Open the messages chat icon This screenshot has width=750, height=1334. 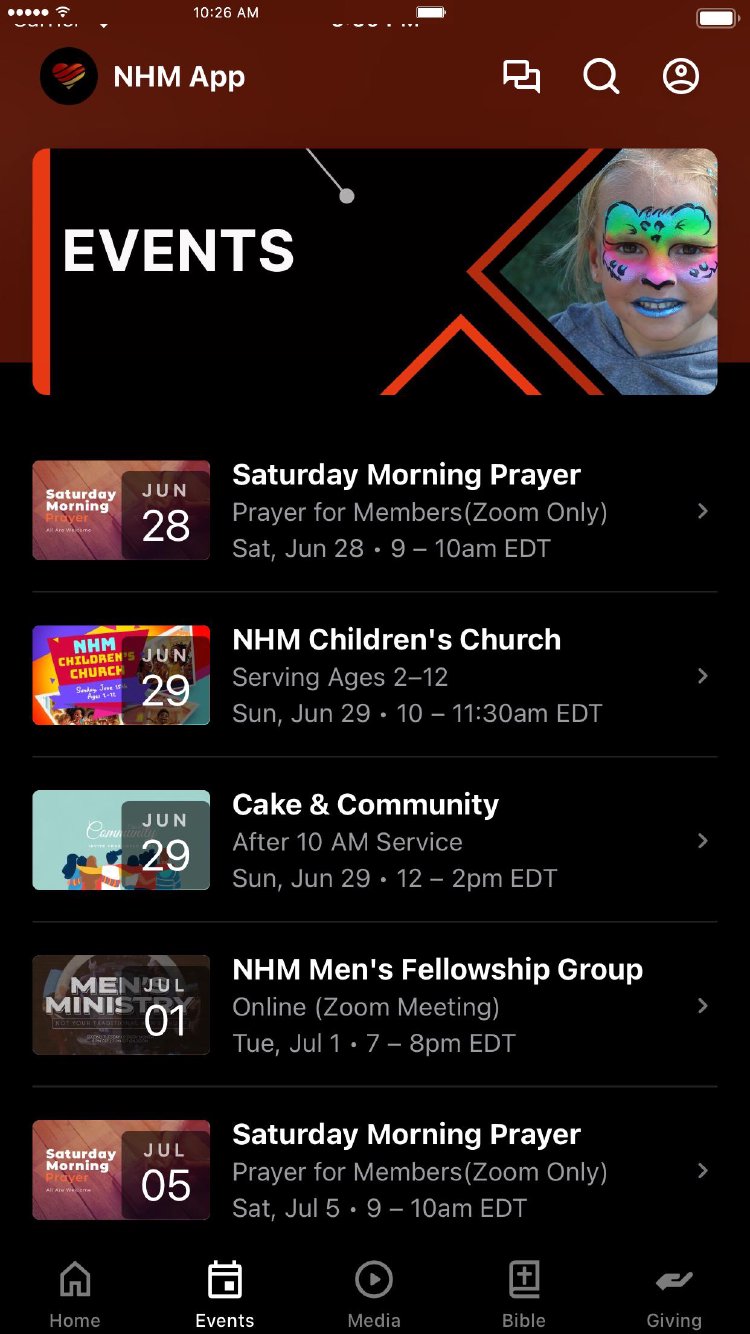521,77
